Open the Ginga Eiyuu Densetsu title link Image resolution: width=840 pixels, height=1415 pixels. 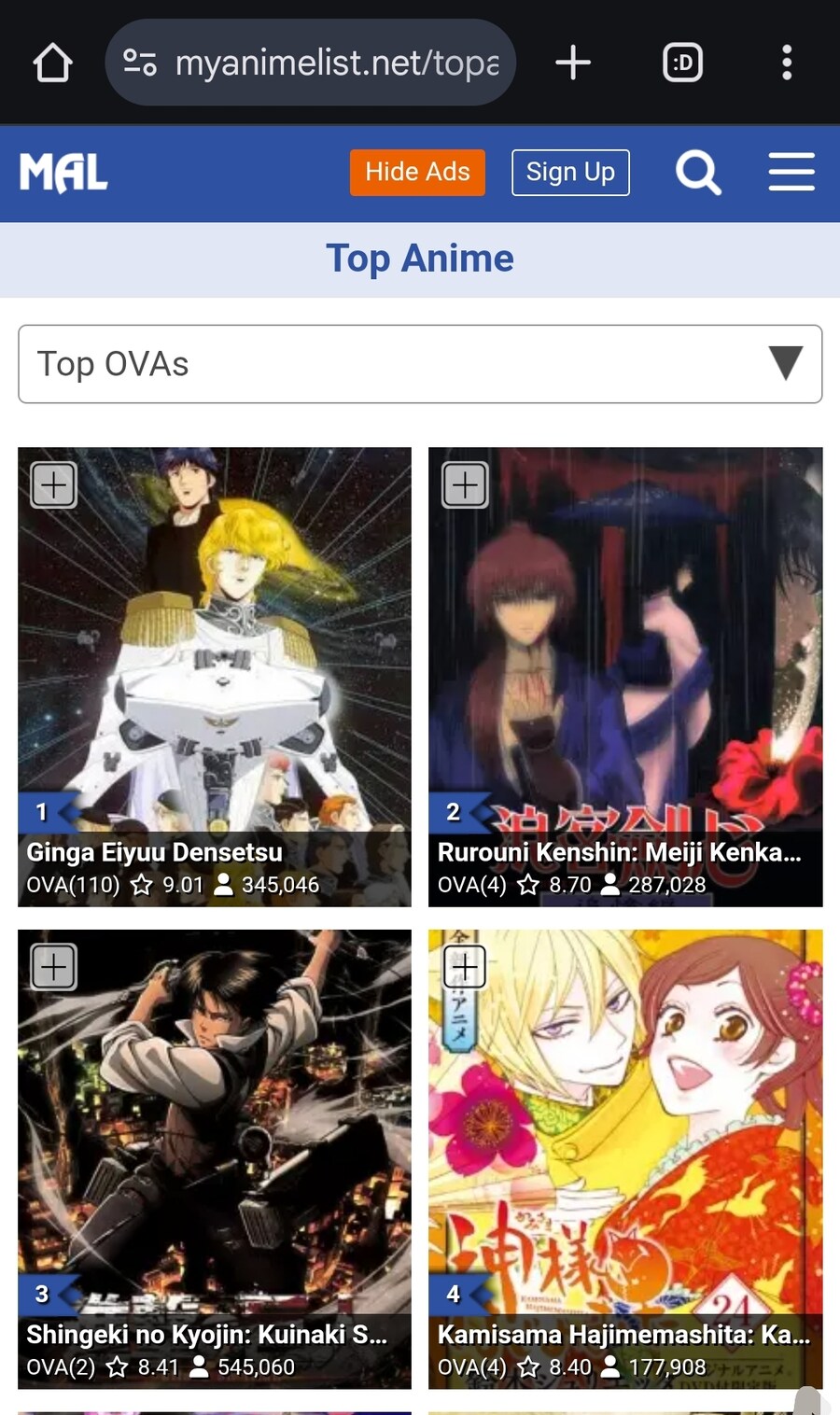(x=153, y=851)
